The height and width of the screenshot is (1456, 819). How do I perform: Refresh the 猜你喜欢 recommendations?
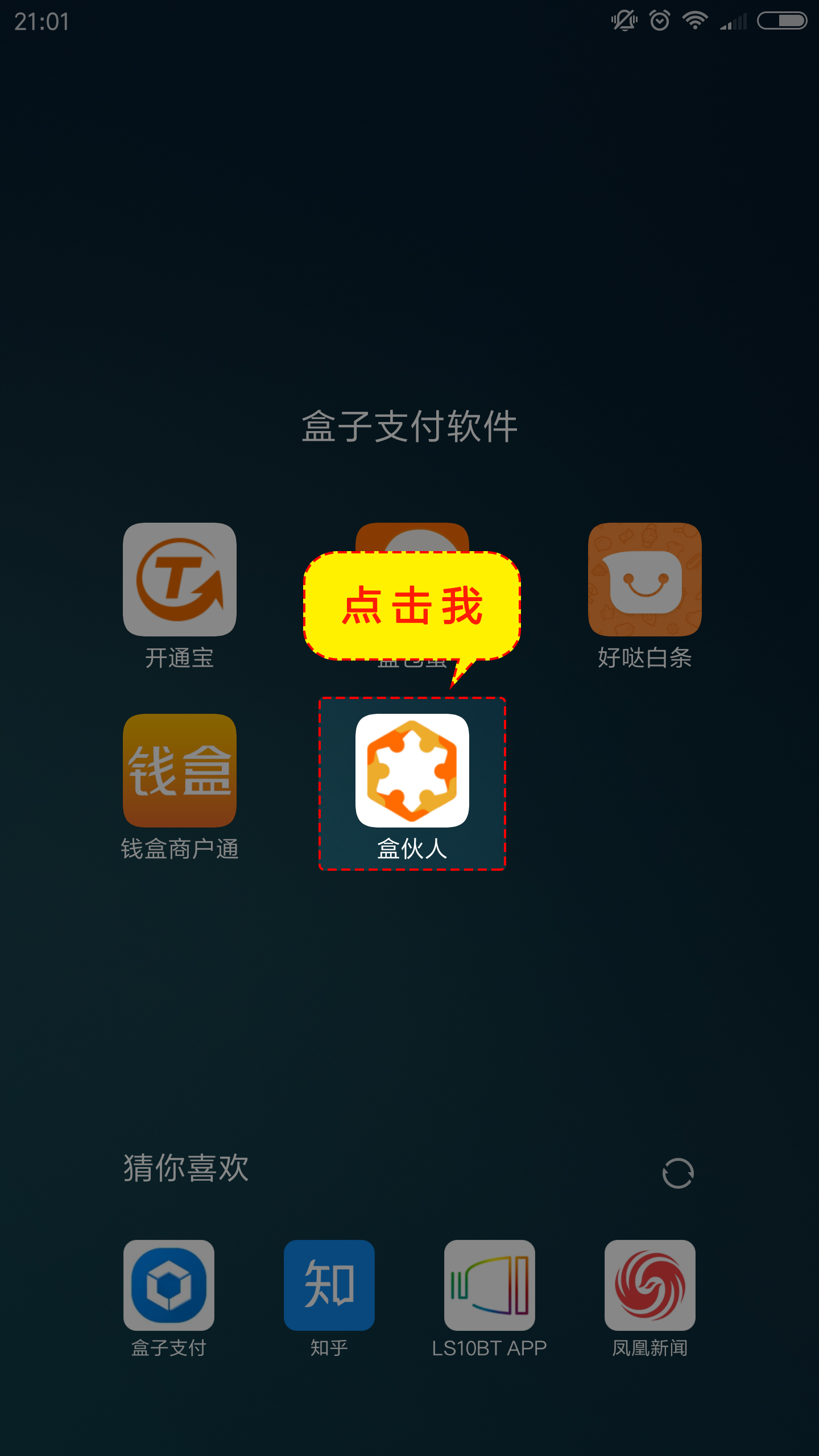point(677,1173)
